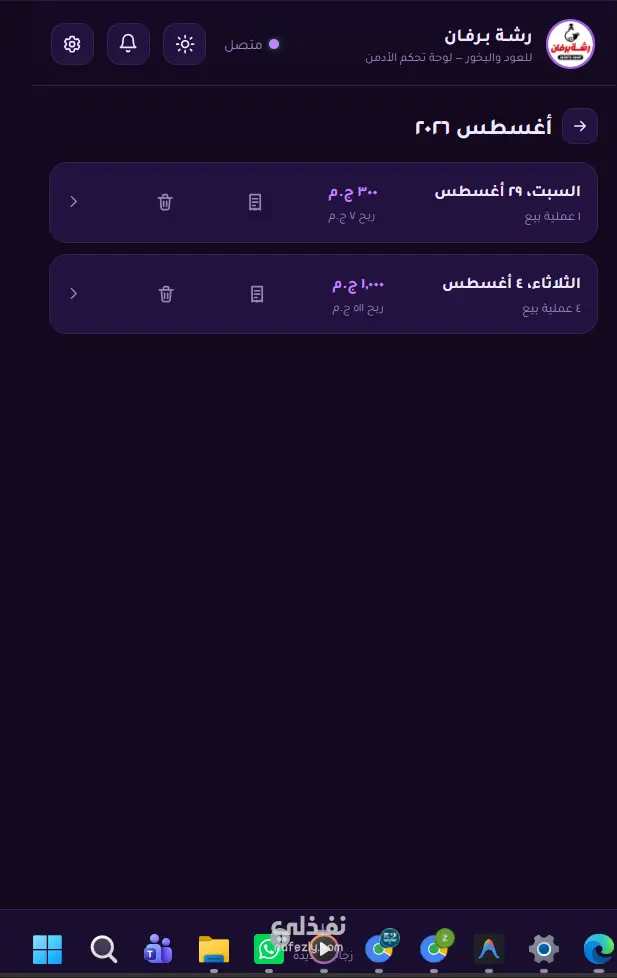Open the Windows Start menu
The image size is (617, 978).
tap(47, 949)
